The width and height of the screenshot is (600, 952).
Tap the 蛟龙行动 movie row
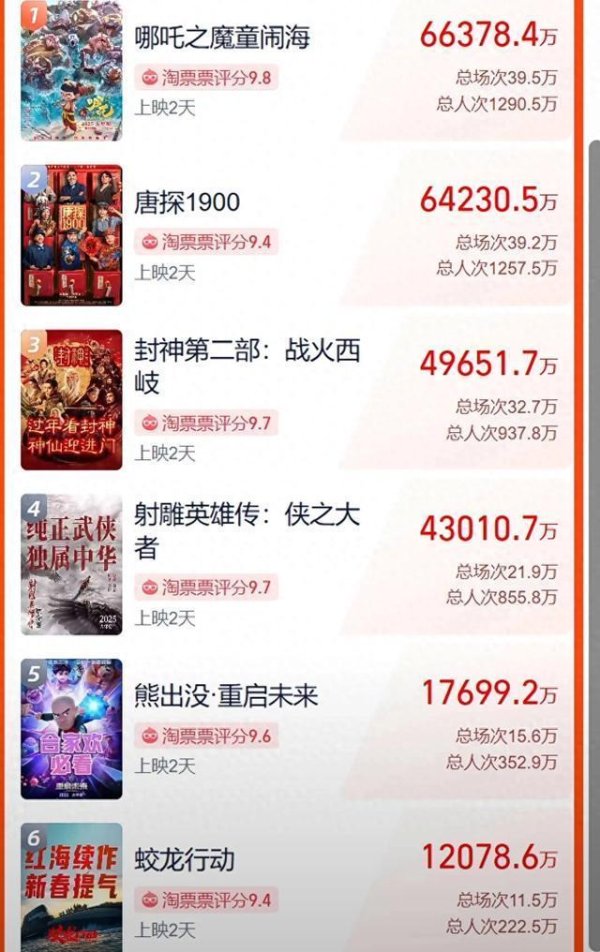coord(185,860)
